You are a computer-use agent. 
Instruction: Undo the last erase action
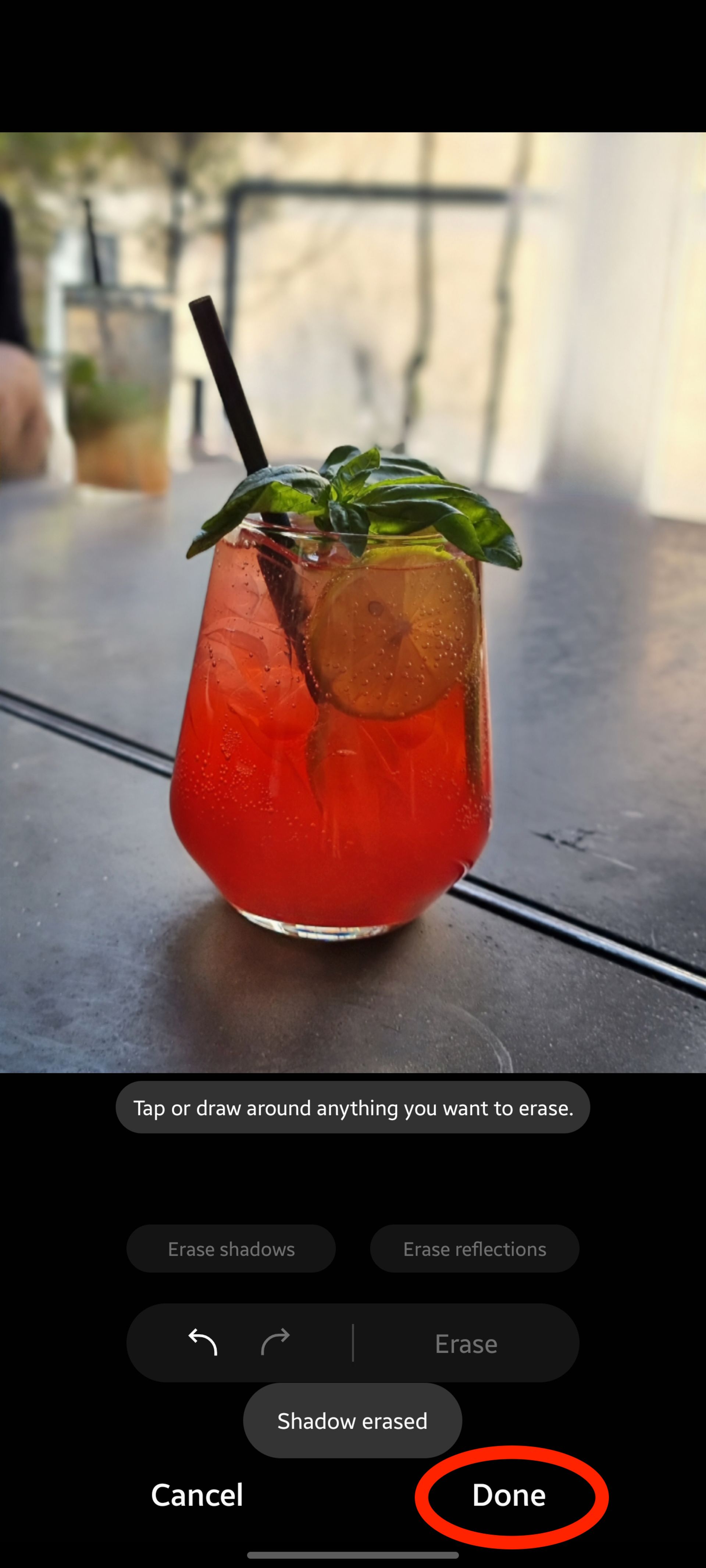click(203, 1342)
